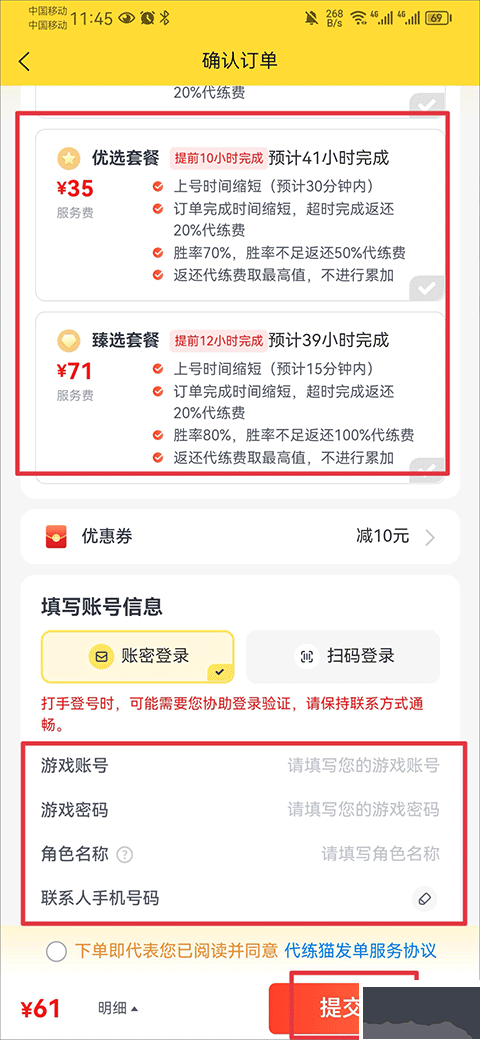Submit the order with 提交 button
The height and width of the screenshot is (1040, 480).
[x=339, y=1008]
